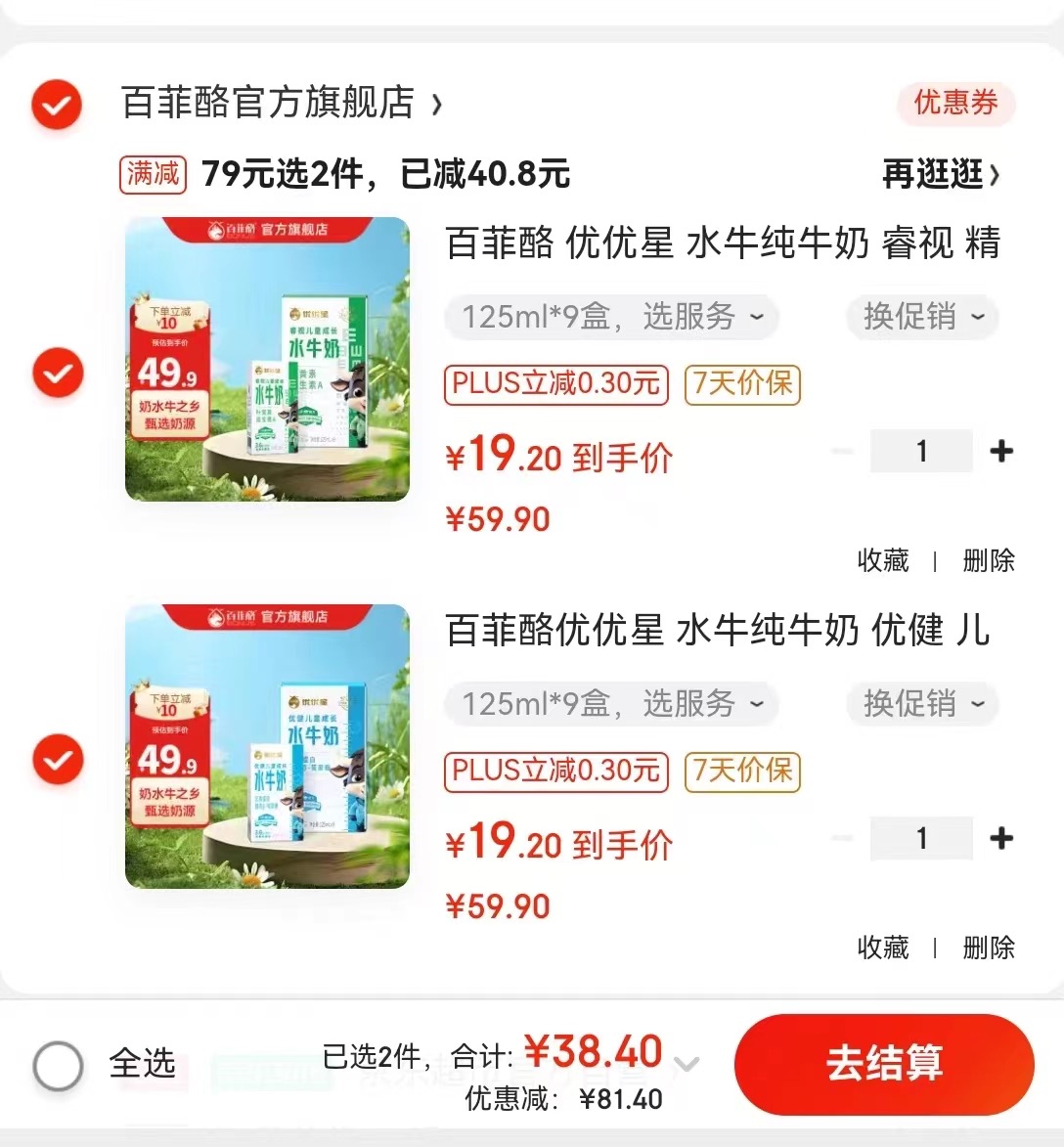Increase quantity of 睿视 milk item
Image resolution: width=1064 pixels, height=1147 pixels.
coord(1000,451)
